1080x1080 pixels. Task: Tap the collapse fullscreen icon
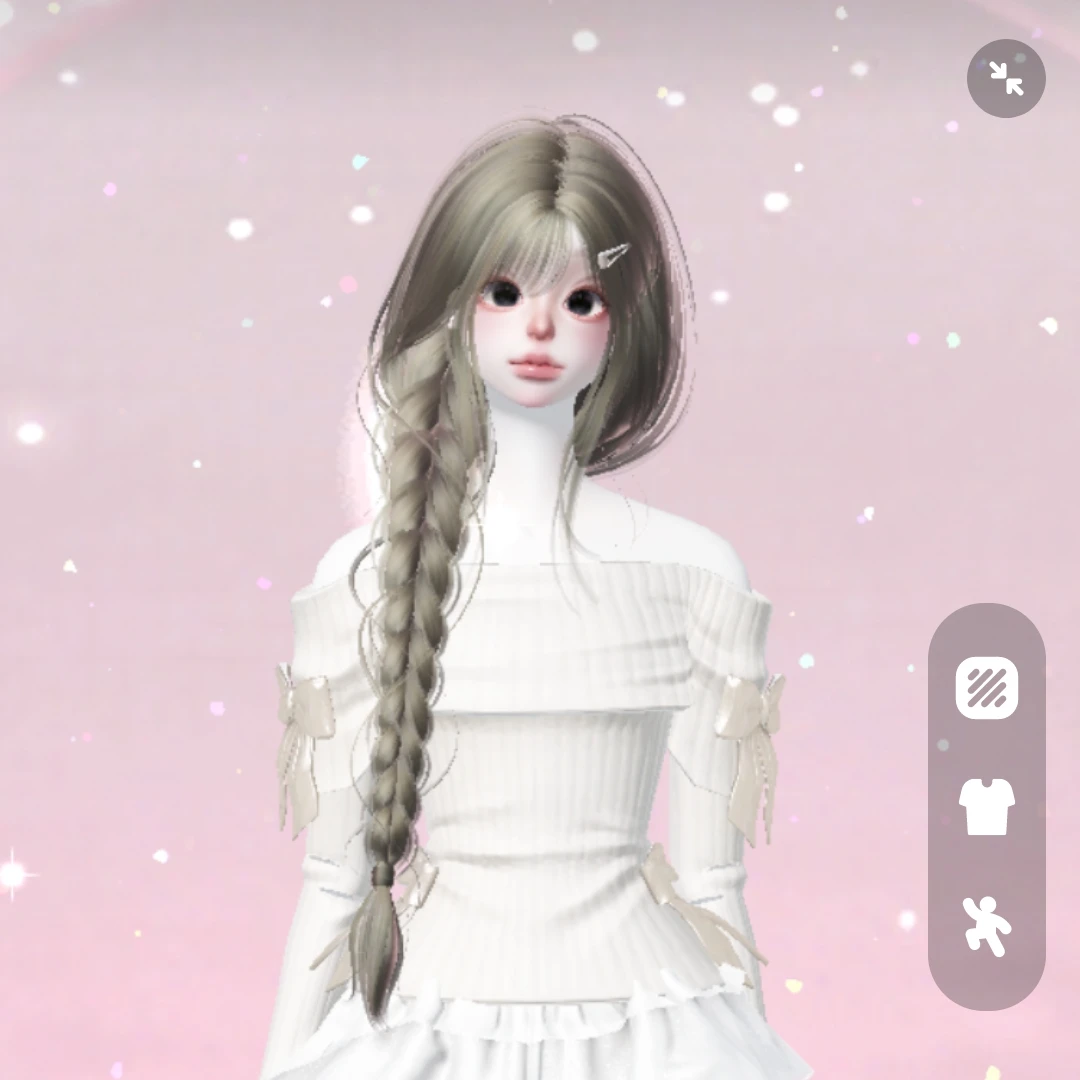tap(1006, 79)
